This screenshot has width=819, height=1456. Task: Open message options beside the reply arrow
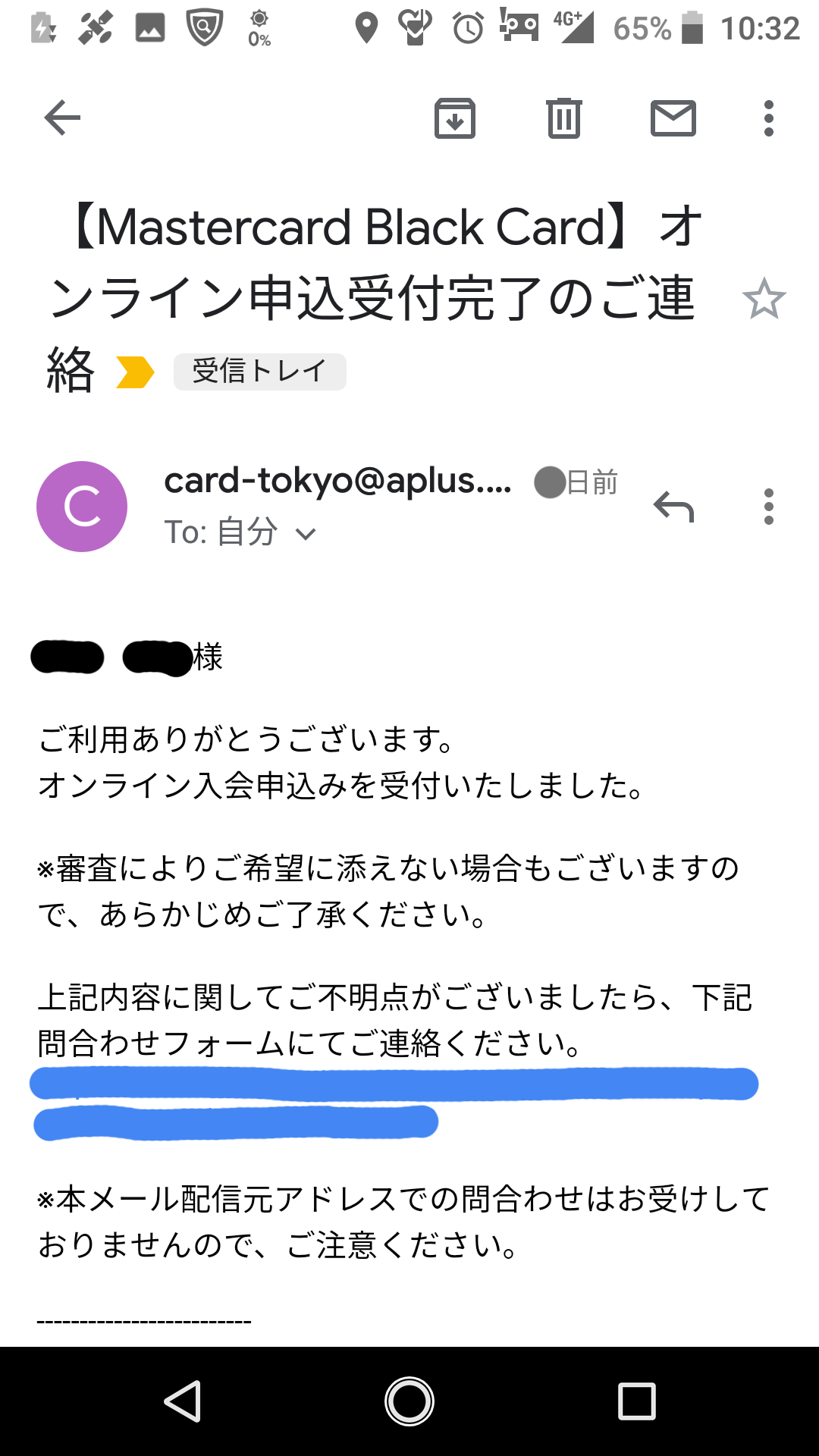(769, 507)
